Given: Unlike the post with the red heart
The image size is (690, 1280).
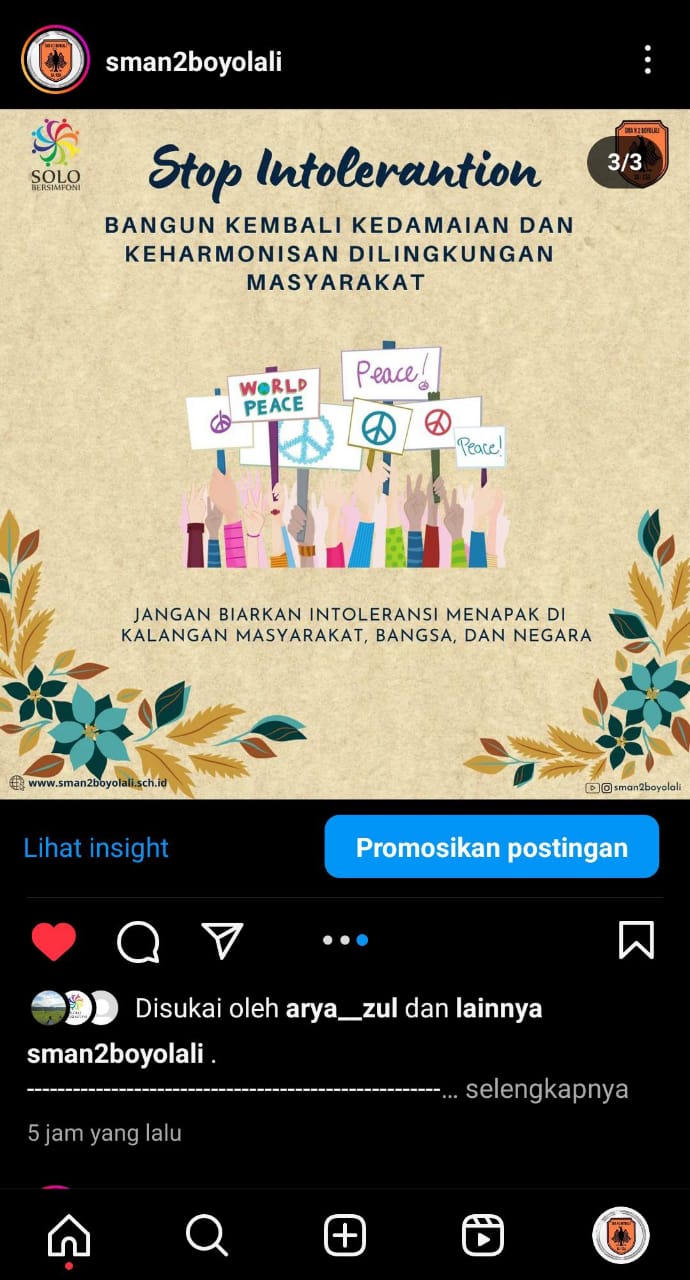Looking at the screenshot, I should coord(54,940).
